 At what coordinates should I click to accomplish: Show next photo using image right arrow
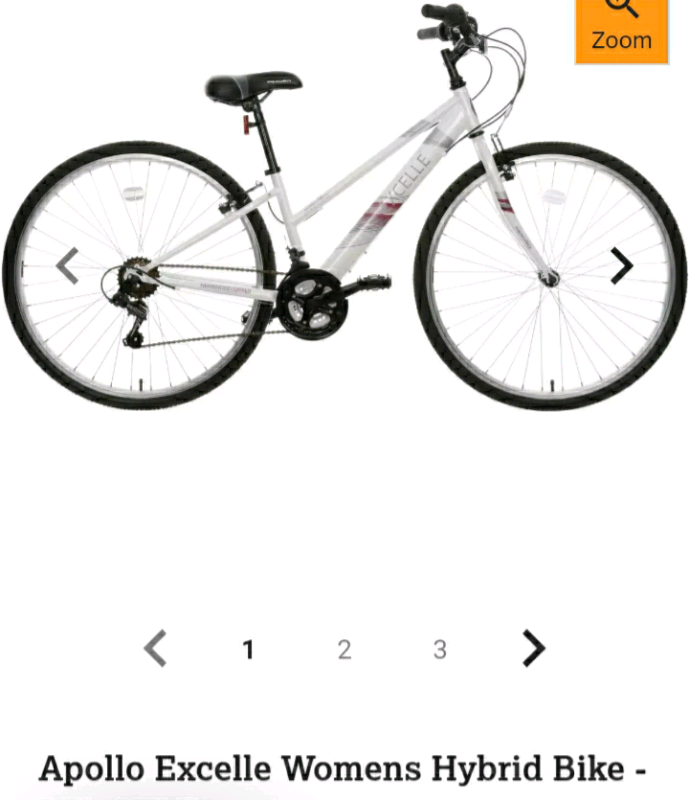click(622, 266)
